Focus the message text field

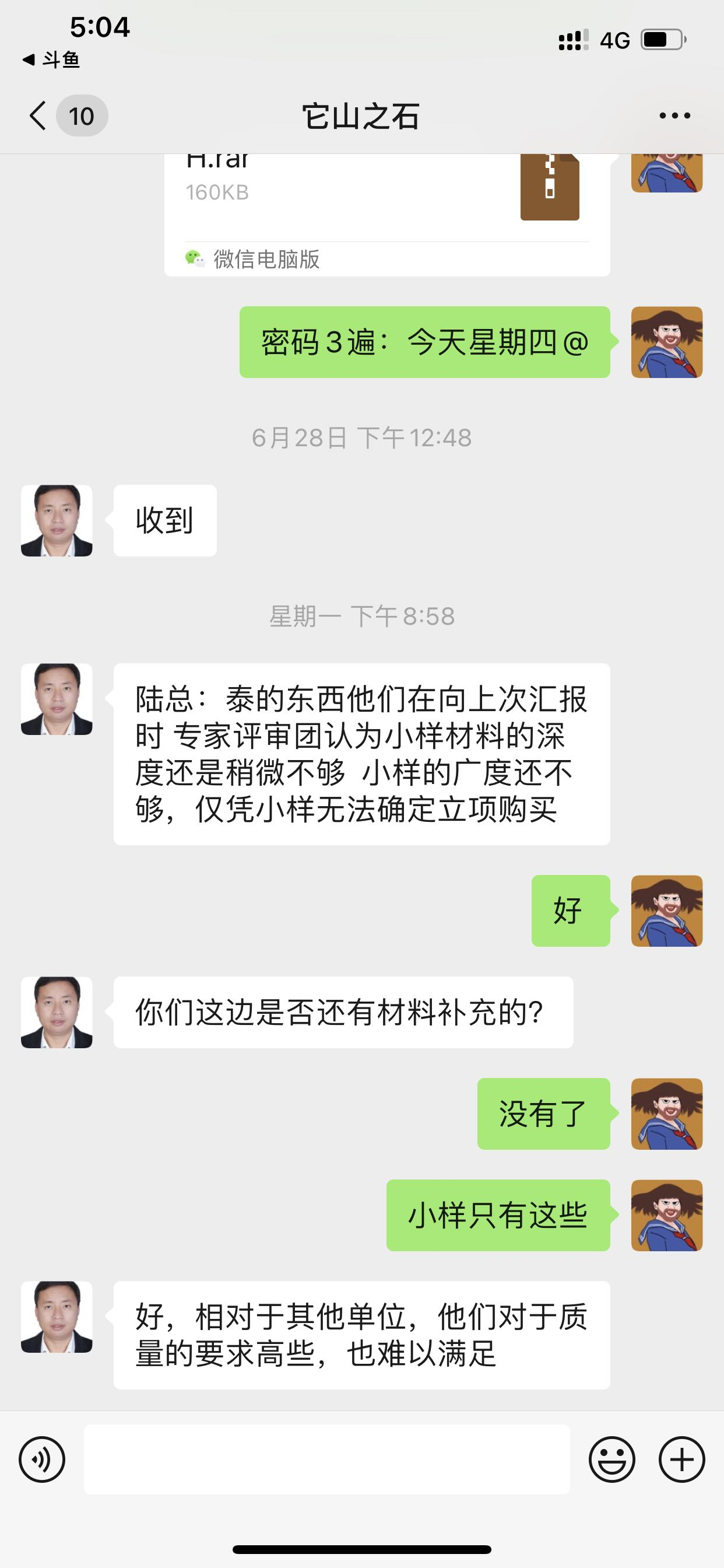tap(326, 1459)
